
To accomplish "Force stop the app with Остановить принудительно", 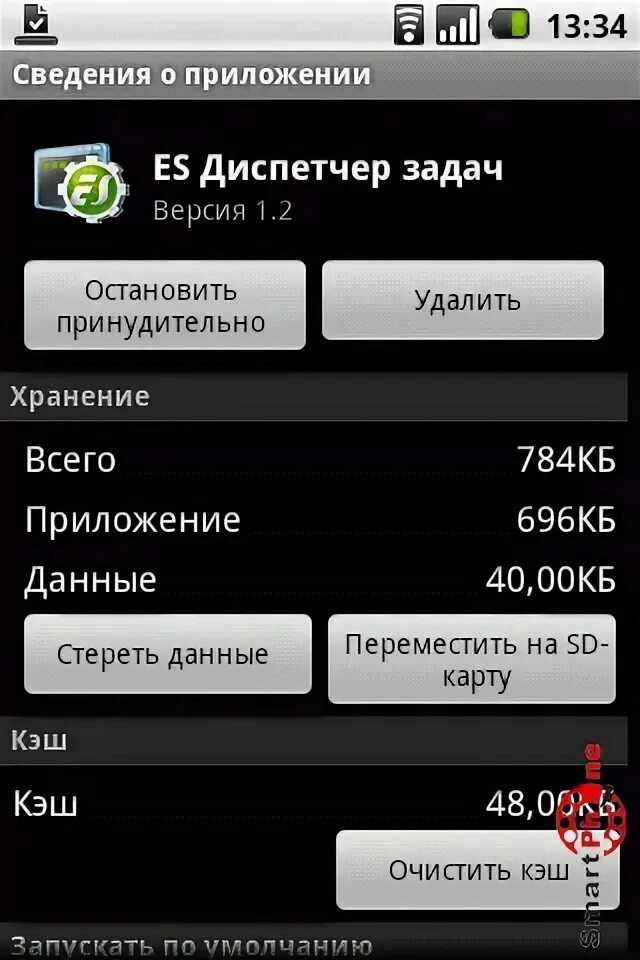I will coord(164,306).
